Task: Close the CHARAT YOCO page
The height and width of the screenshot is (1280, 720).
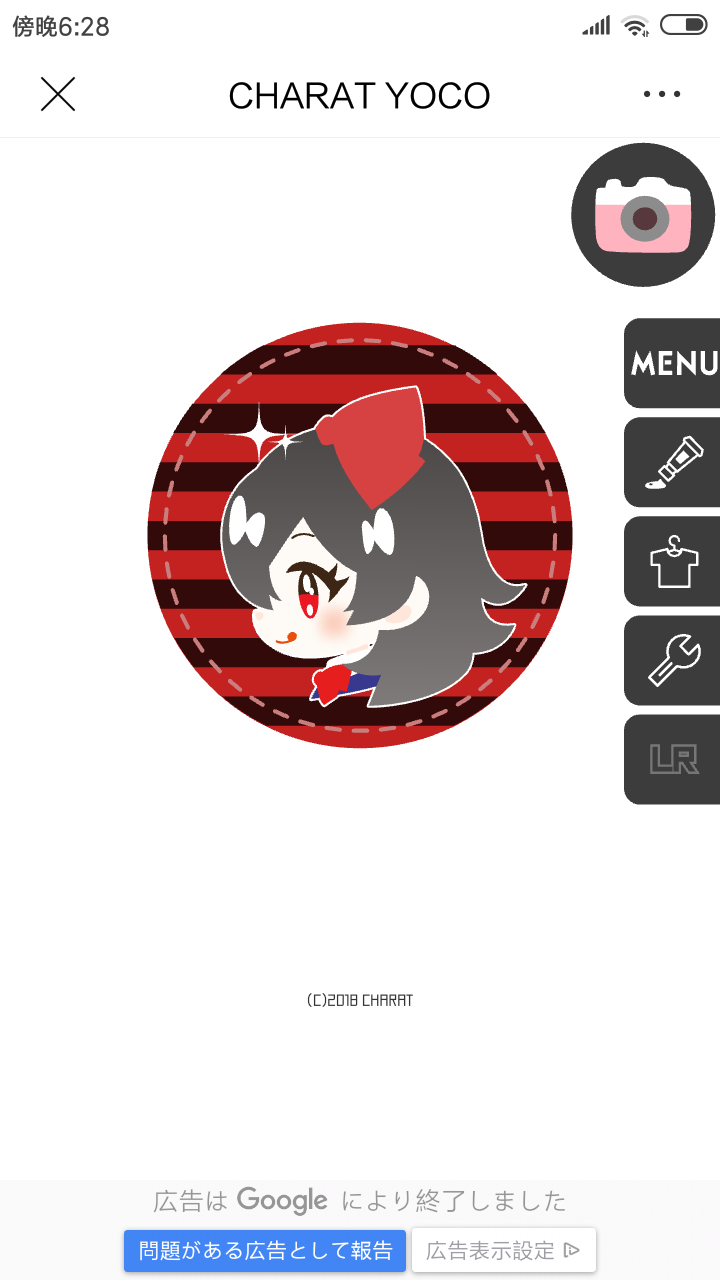Action: [x=58, y=94]
